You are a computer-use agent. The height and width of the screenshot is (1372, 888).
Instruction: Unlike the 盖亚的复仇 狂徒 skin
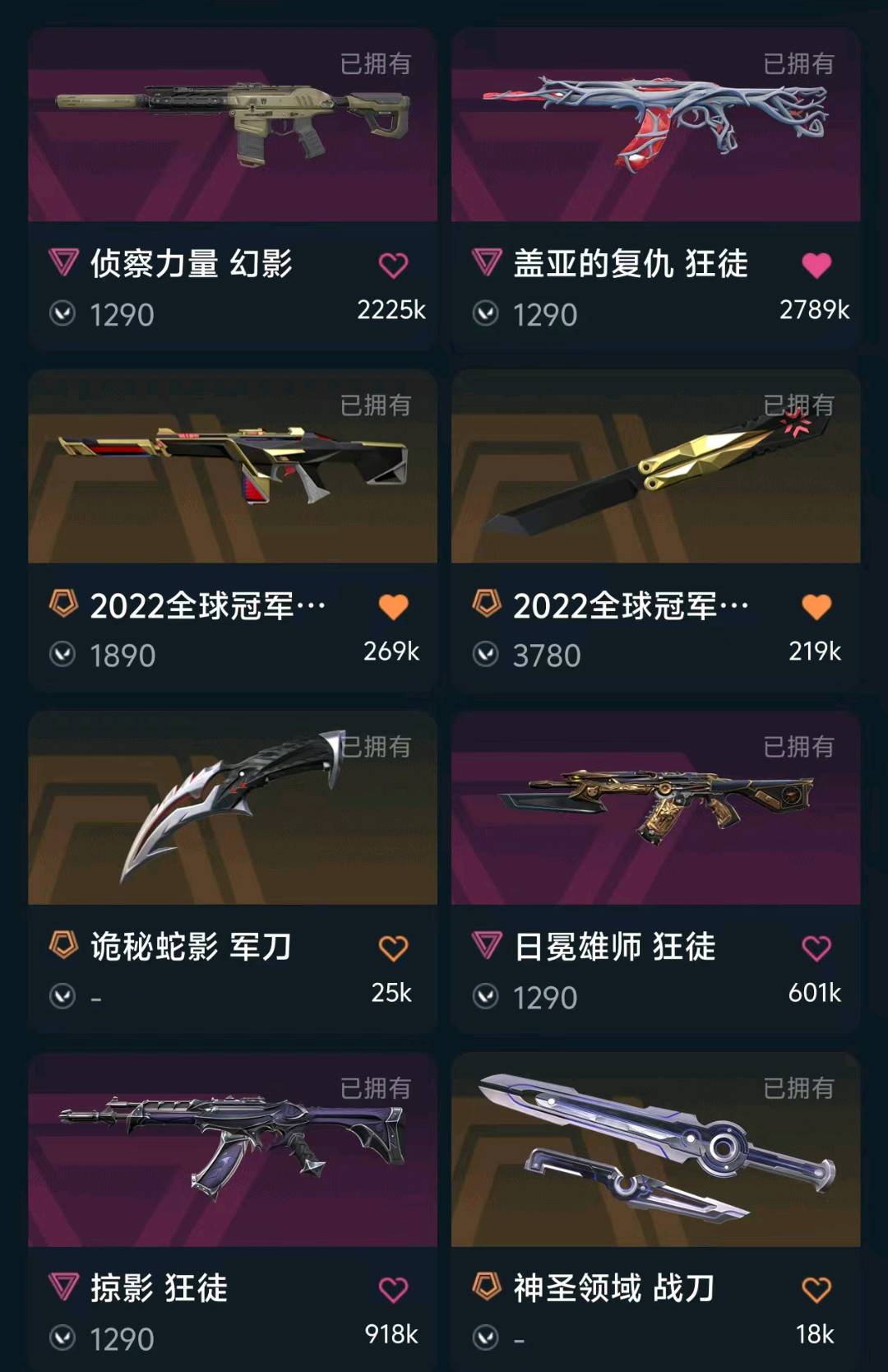(816, 265)
